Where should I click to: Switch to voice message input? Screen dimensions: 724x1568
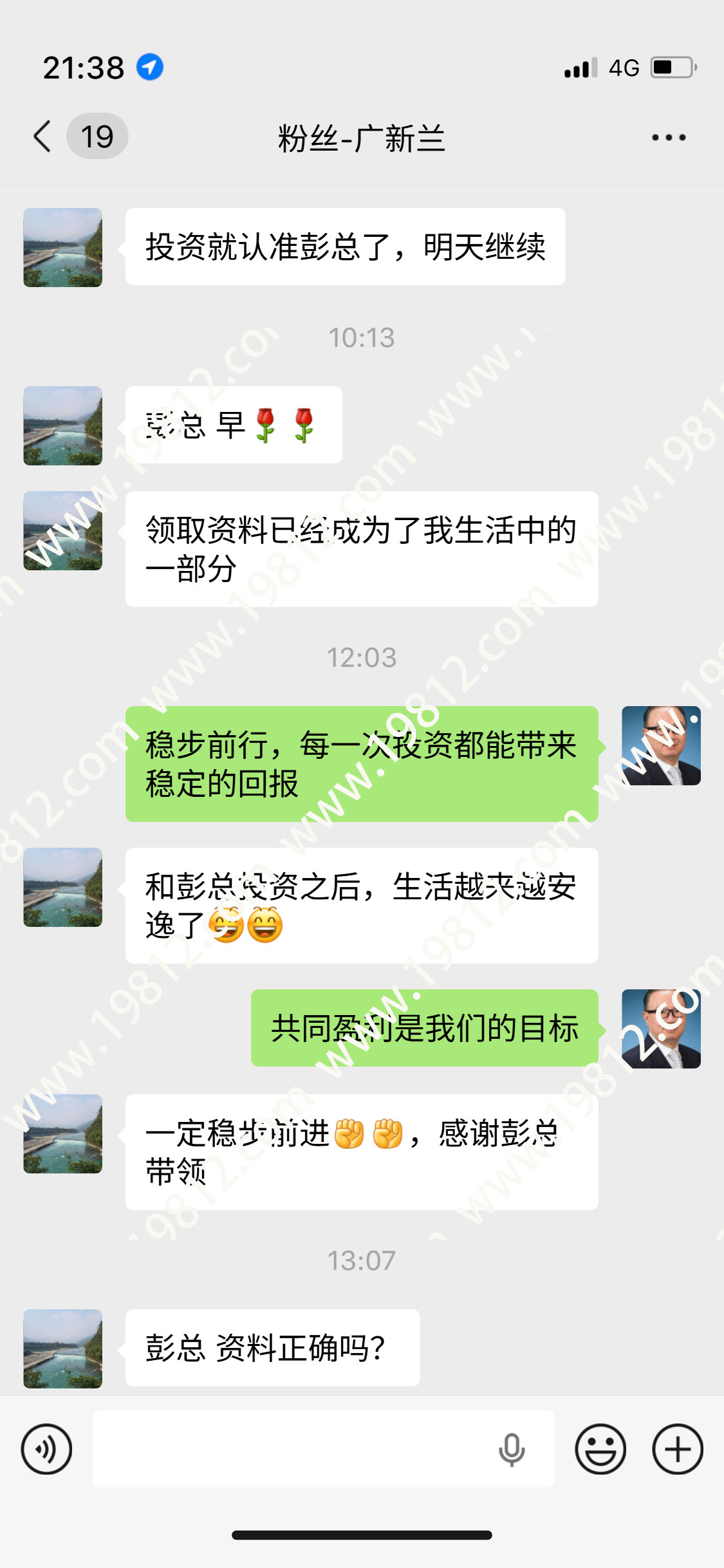(x=46, y=1449)
